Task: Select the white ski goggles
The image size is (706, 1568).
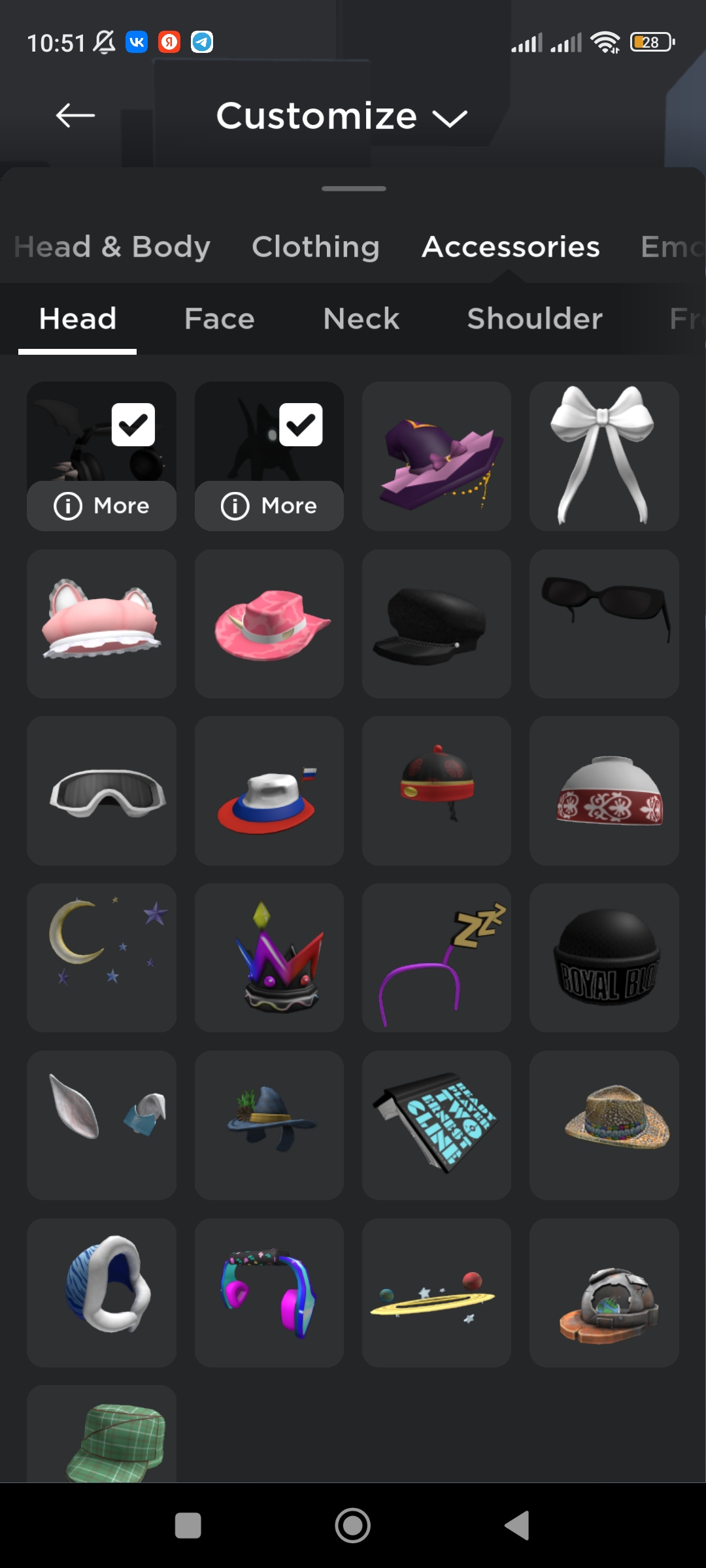Action: coord(101,791)
